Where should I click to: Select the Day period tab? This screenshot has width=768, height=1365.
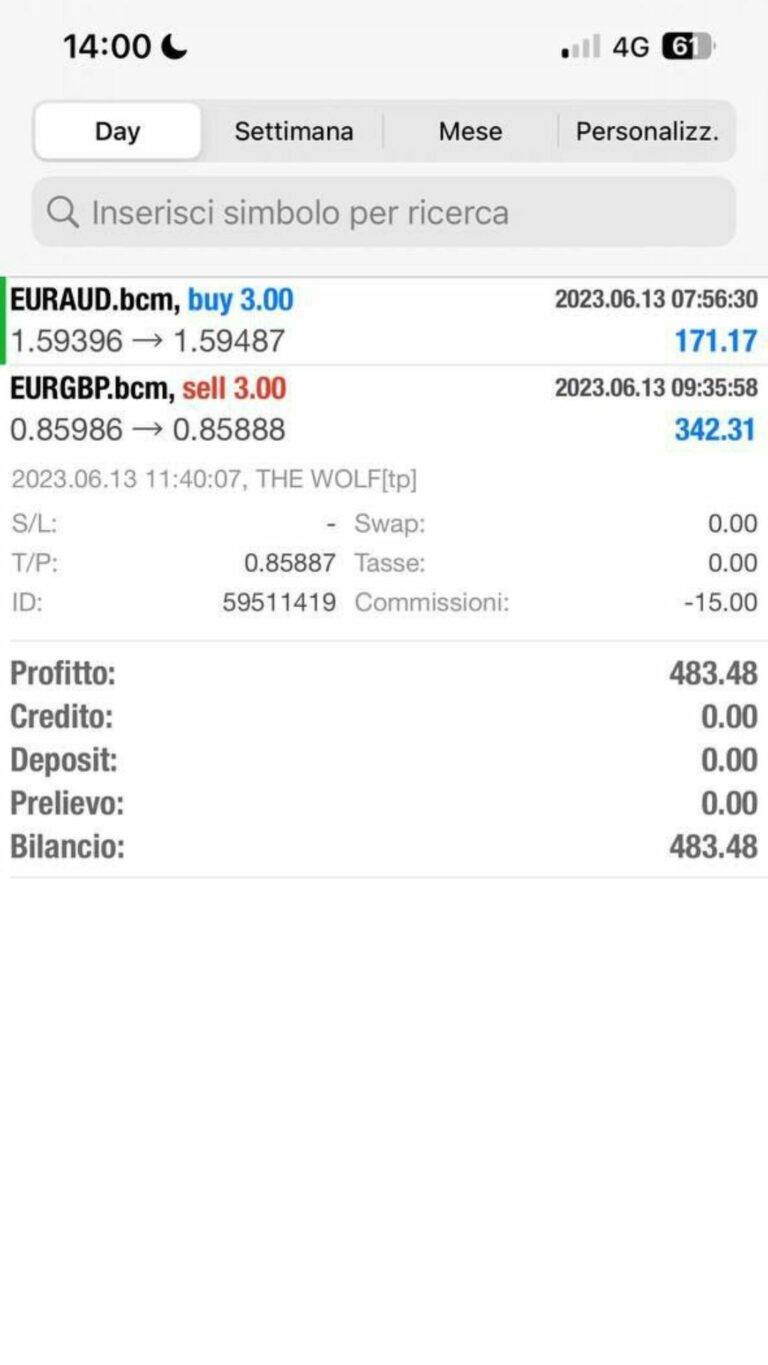(x=118, y=131)
